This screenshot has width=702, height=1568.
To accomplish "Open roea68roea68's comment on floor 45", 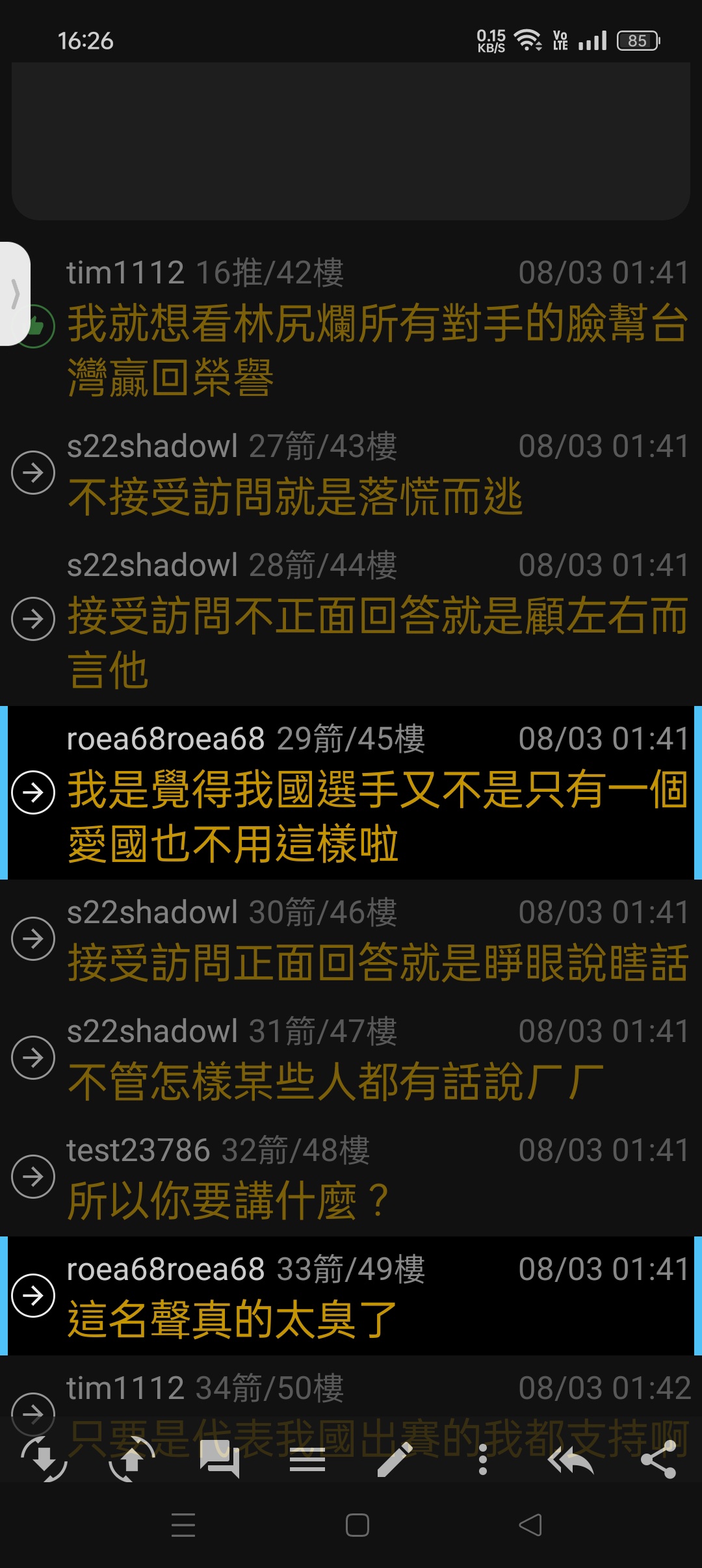I will [x=351, y=793].
